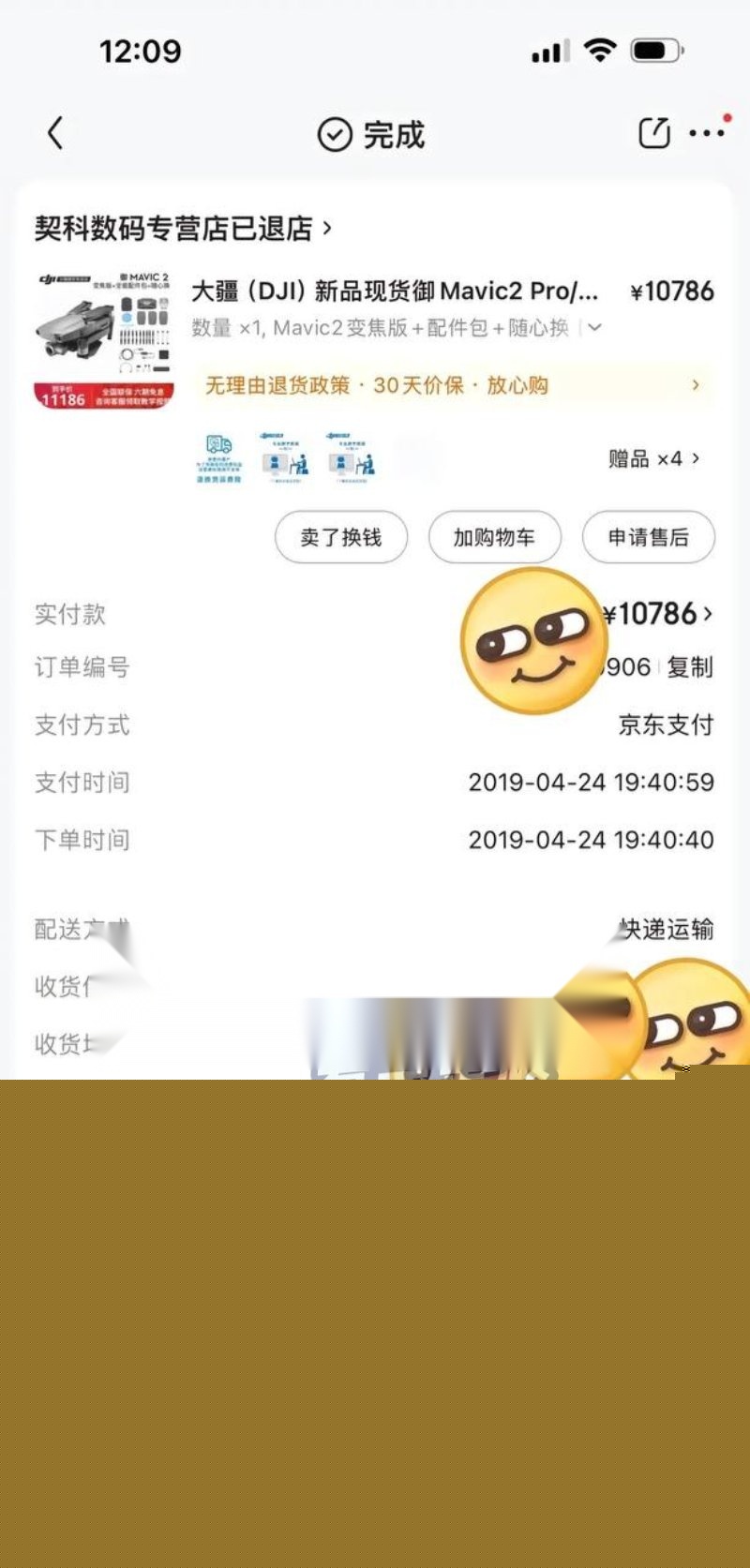The height and width of the screenshot is (1568, 750).
Task: Open the more options ellipsis icon
Action: point(706,134)
